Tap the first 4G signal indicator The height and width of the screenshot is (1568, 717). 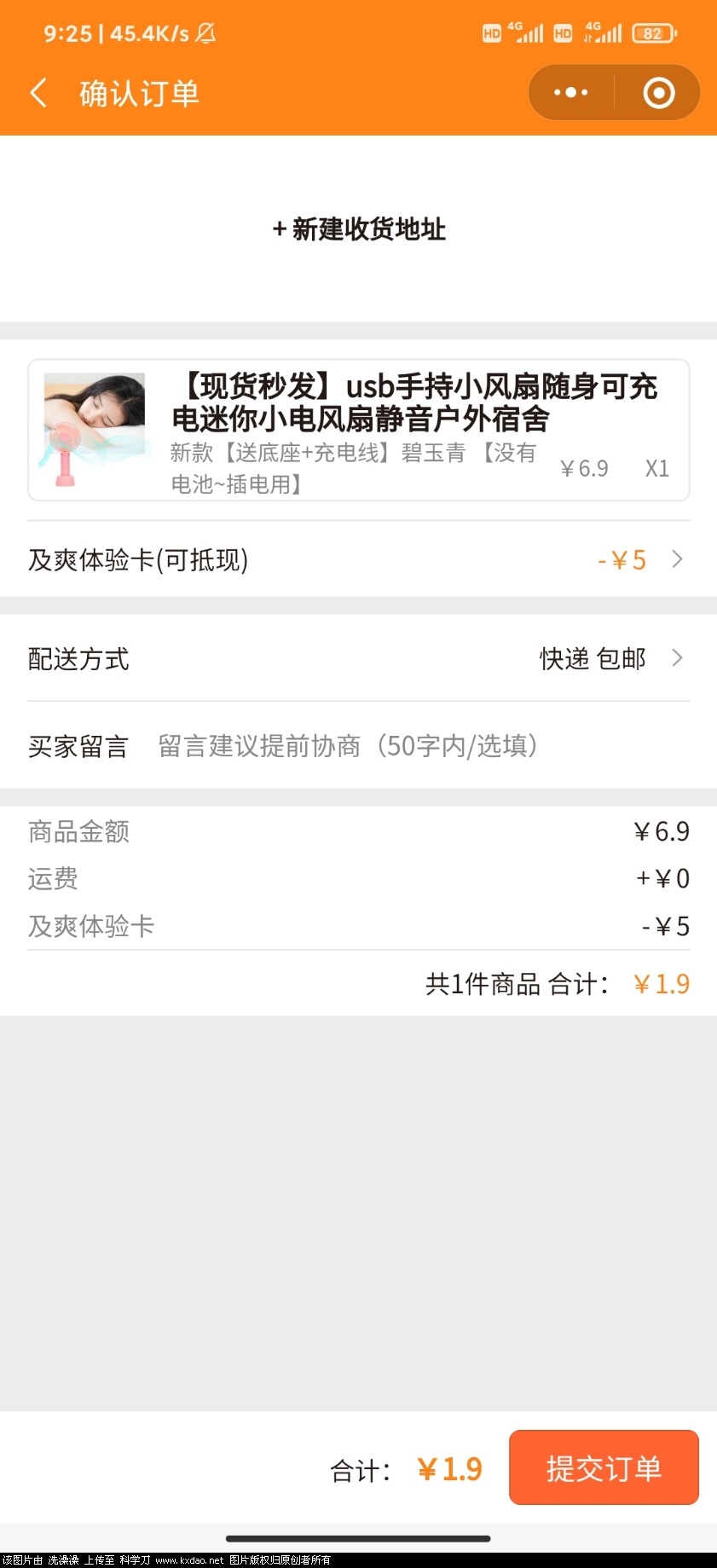(x=523, y=32)
